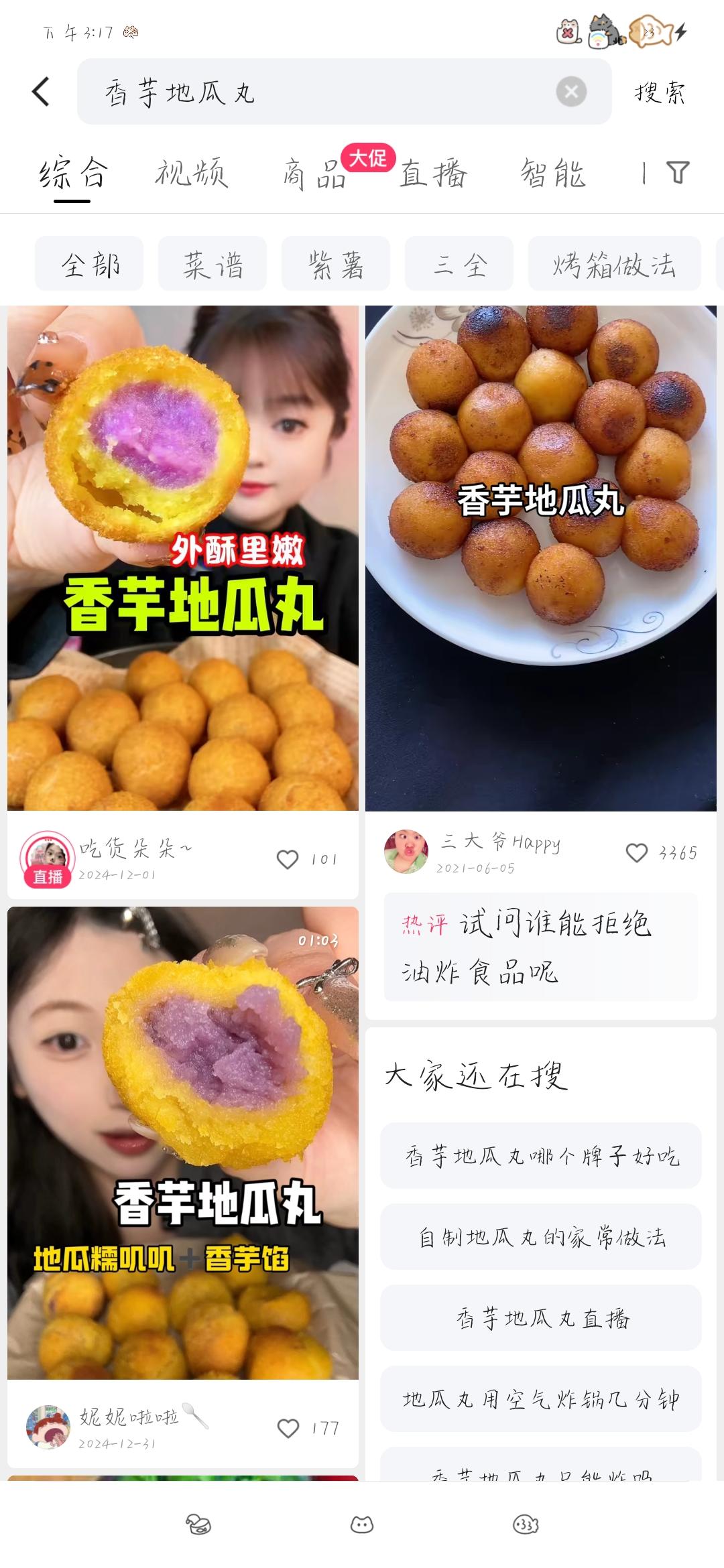Open the filter funnel icon
The image size is (724, 1568).
point(678,173)
